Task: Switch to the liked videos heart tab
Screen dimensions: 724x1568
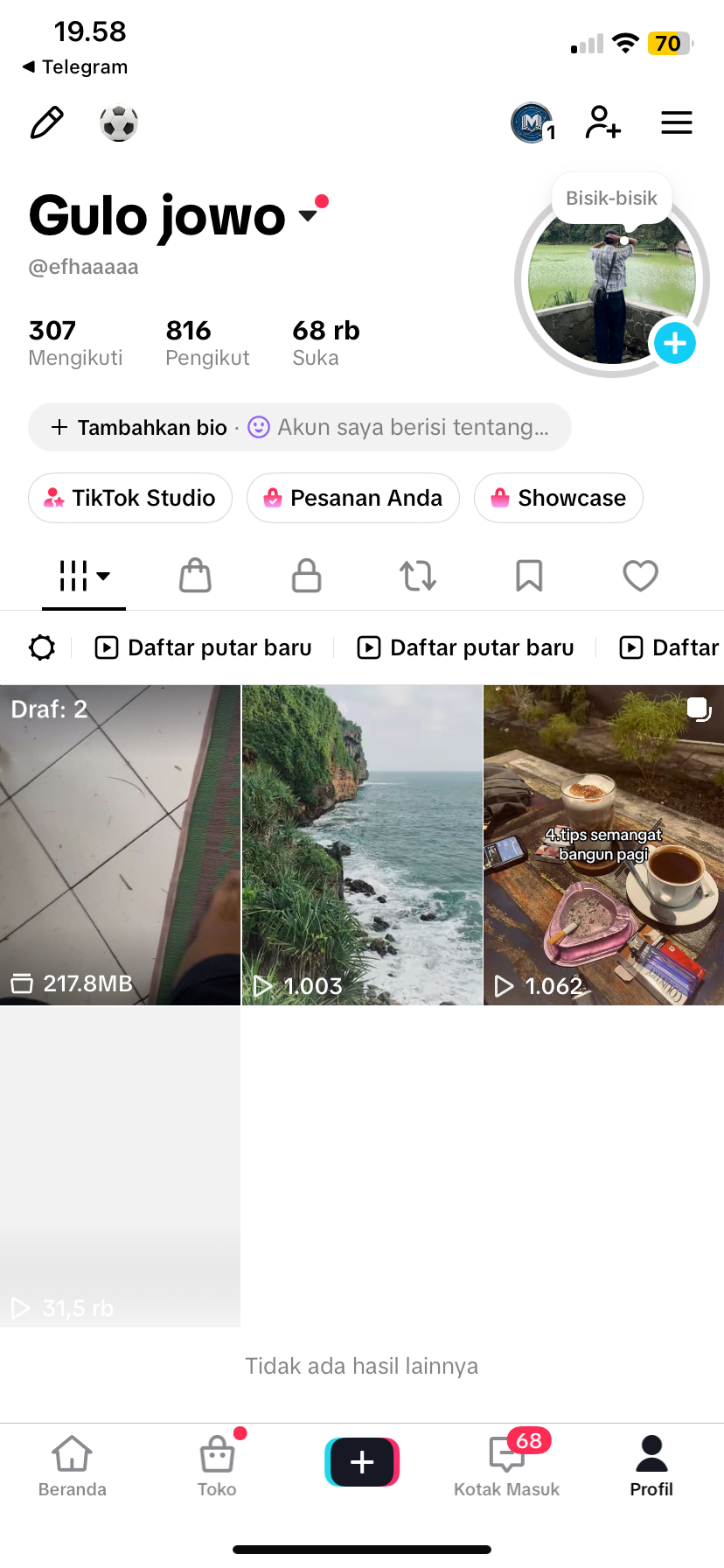Action: [x=640, y=576]
